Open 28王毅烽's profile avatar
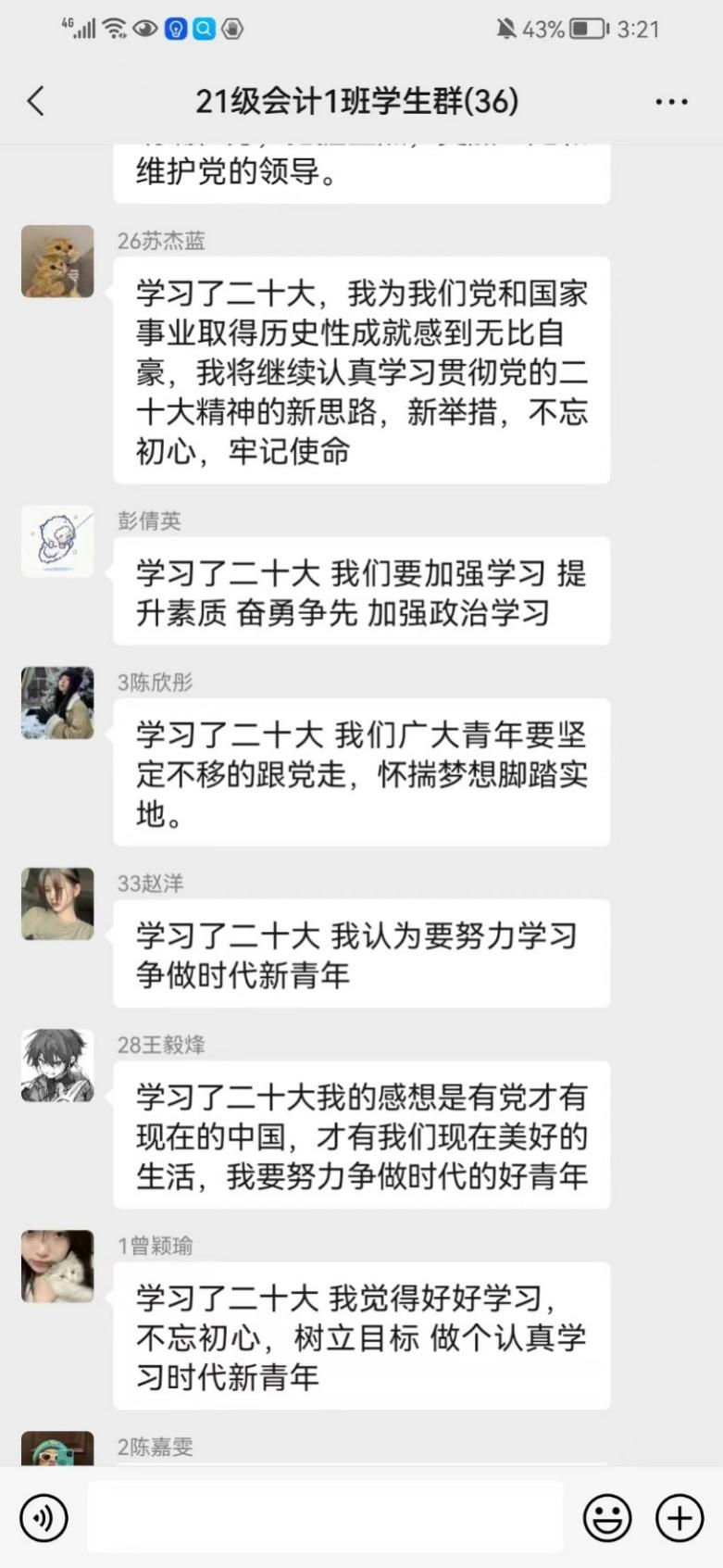 [57, 1065]
